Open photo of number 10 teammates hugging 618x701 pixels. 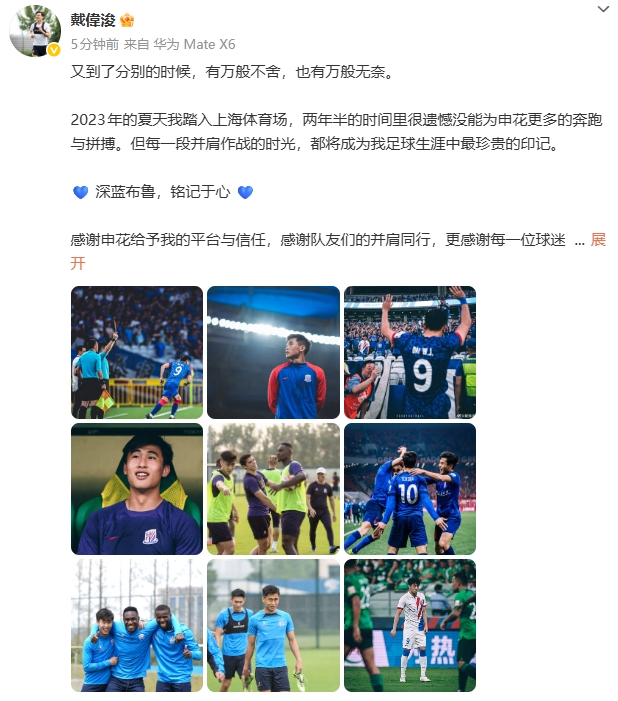[410, 488]
